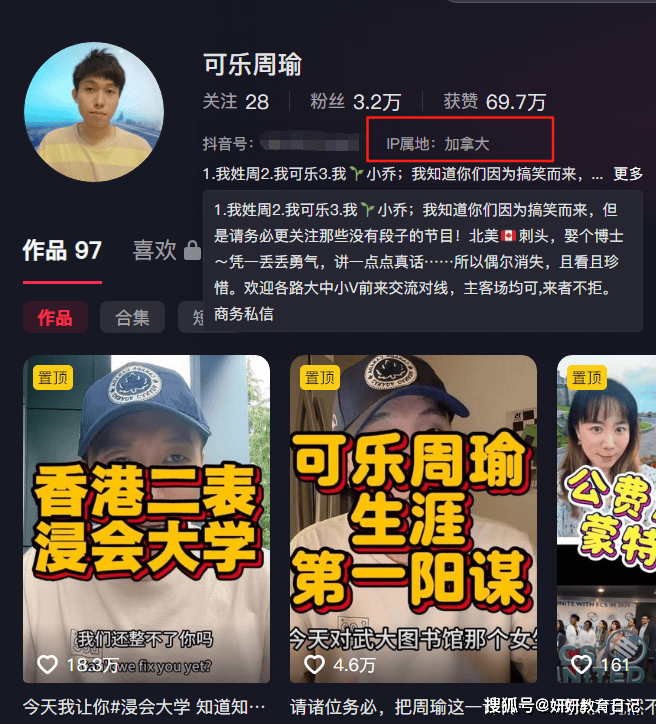
Task: Select the 合集 filter chip
Action: 132,318
